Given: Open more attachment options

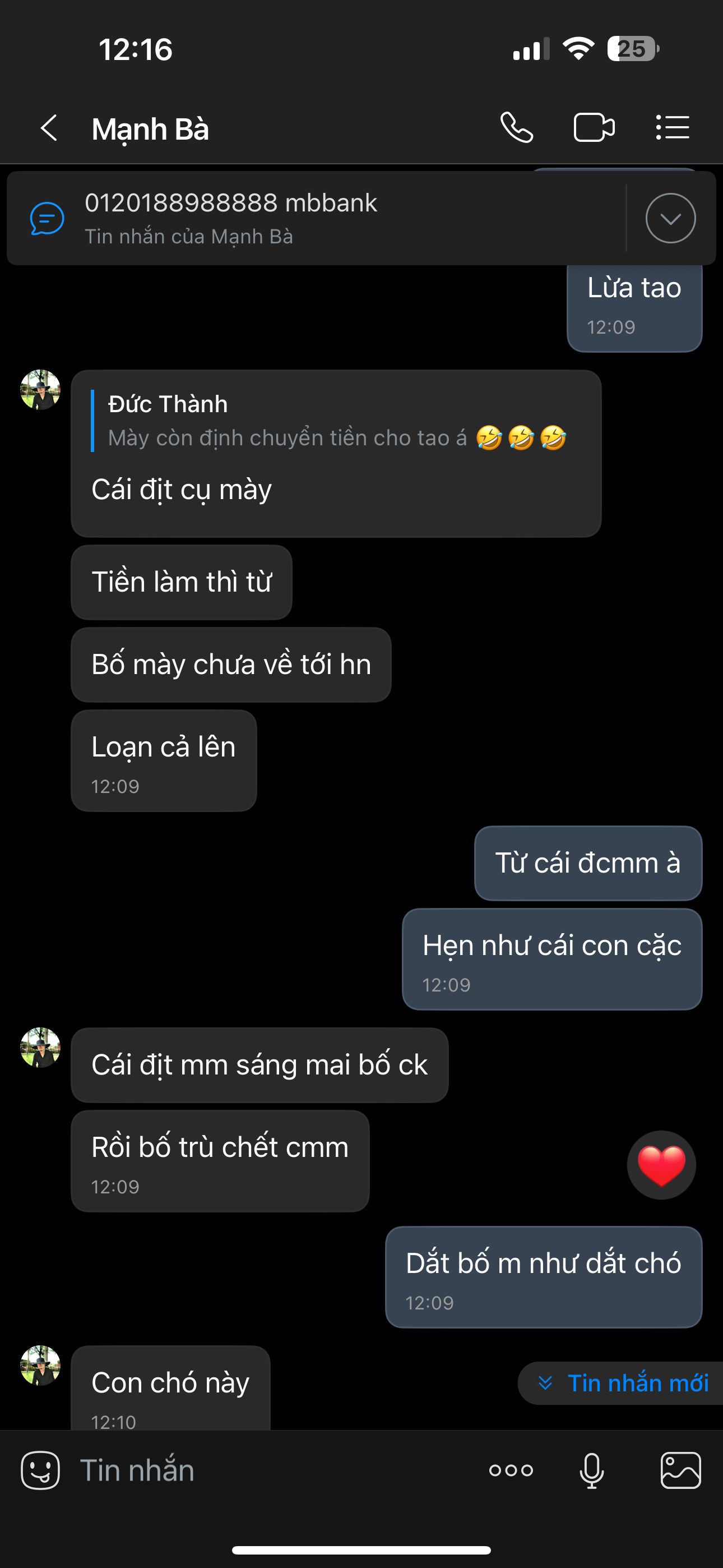Looking at the screenshot, I should coord(511,1470).
